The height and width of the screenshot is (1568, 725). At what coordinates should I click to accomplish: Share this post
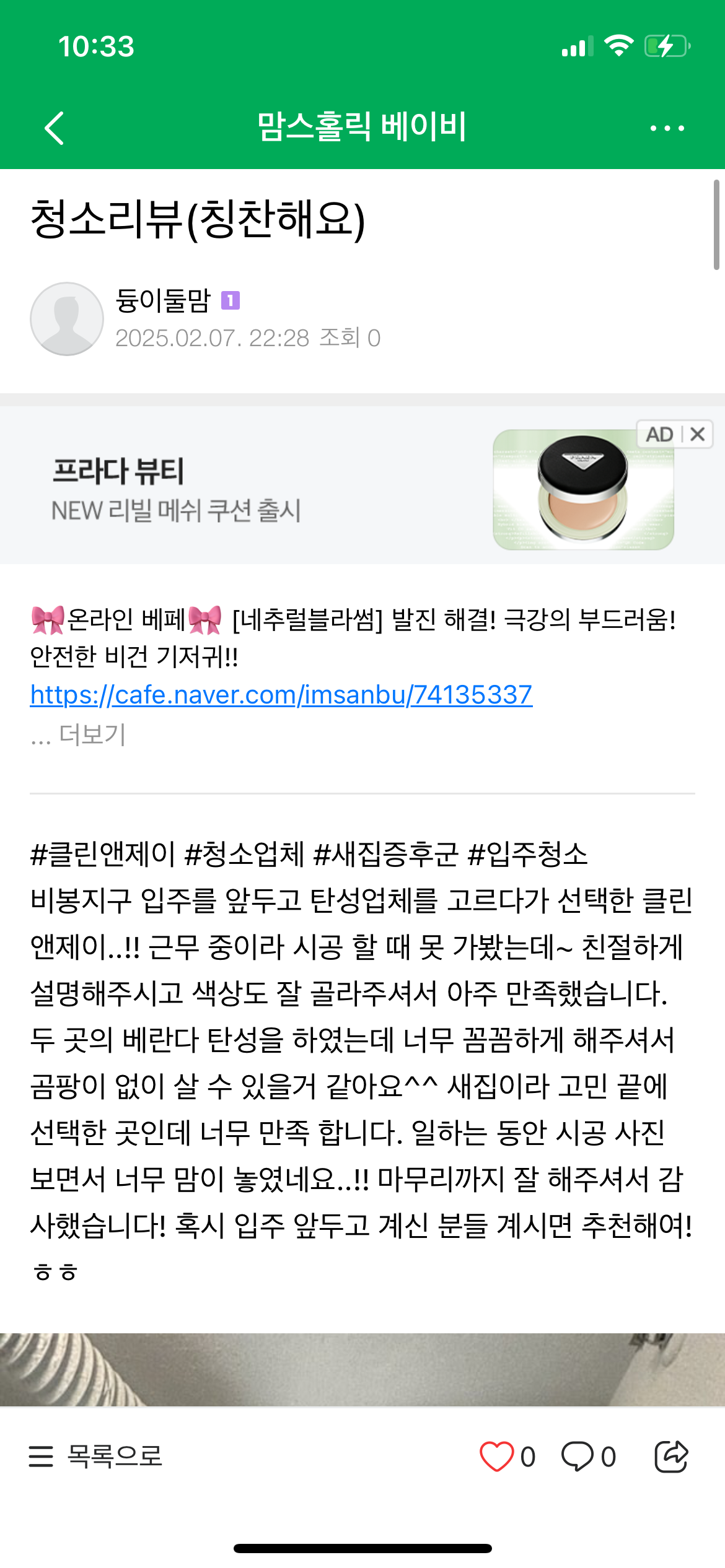(x=671, y=1456)
